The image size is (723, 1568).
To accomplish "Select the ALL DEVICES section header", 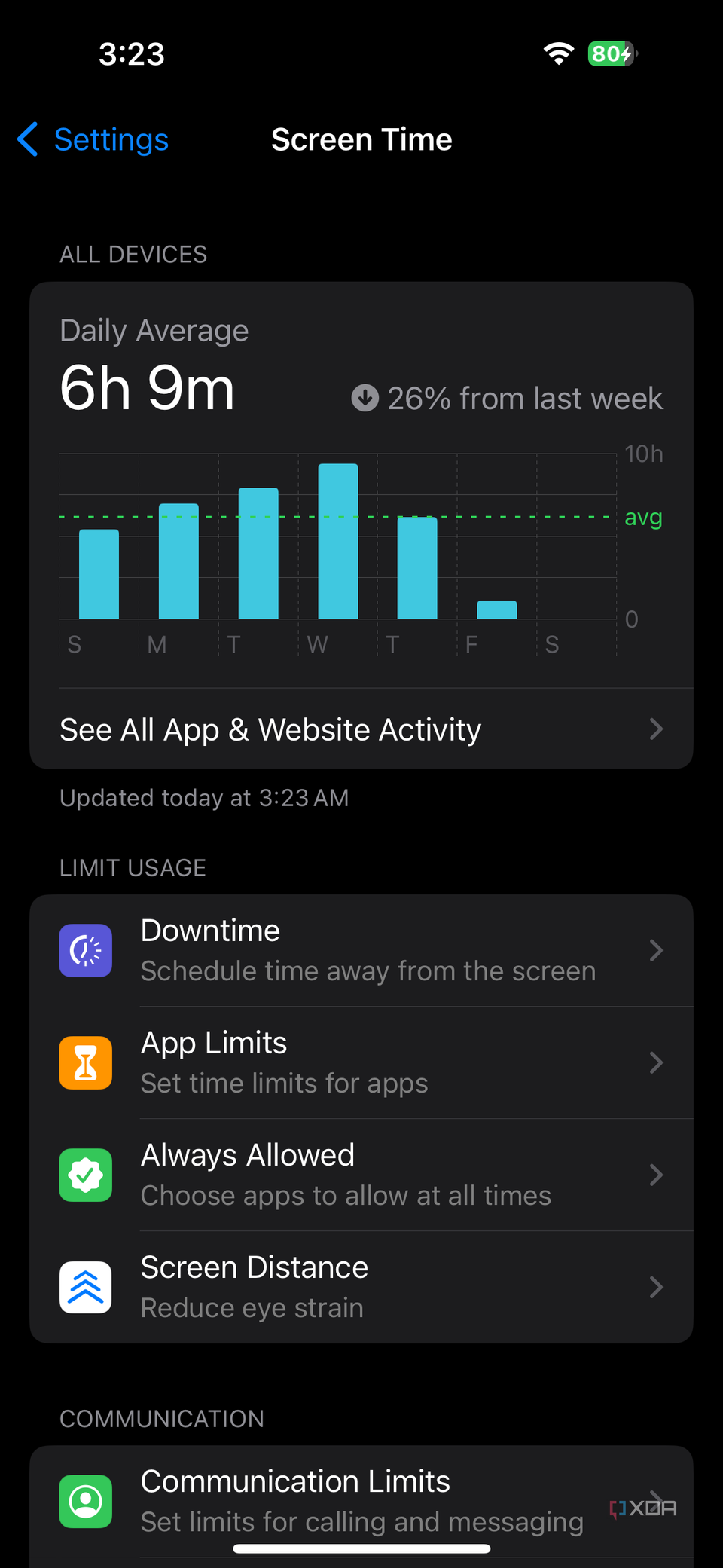I will [133, 254].
